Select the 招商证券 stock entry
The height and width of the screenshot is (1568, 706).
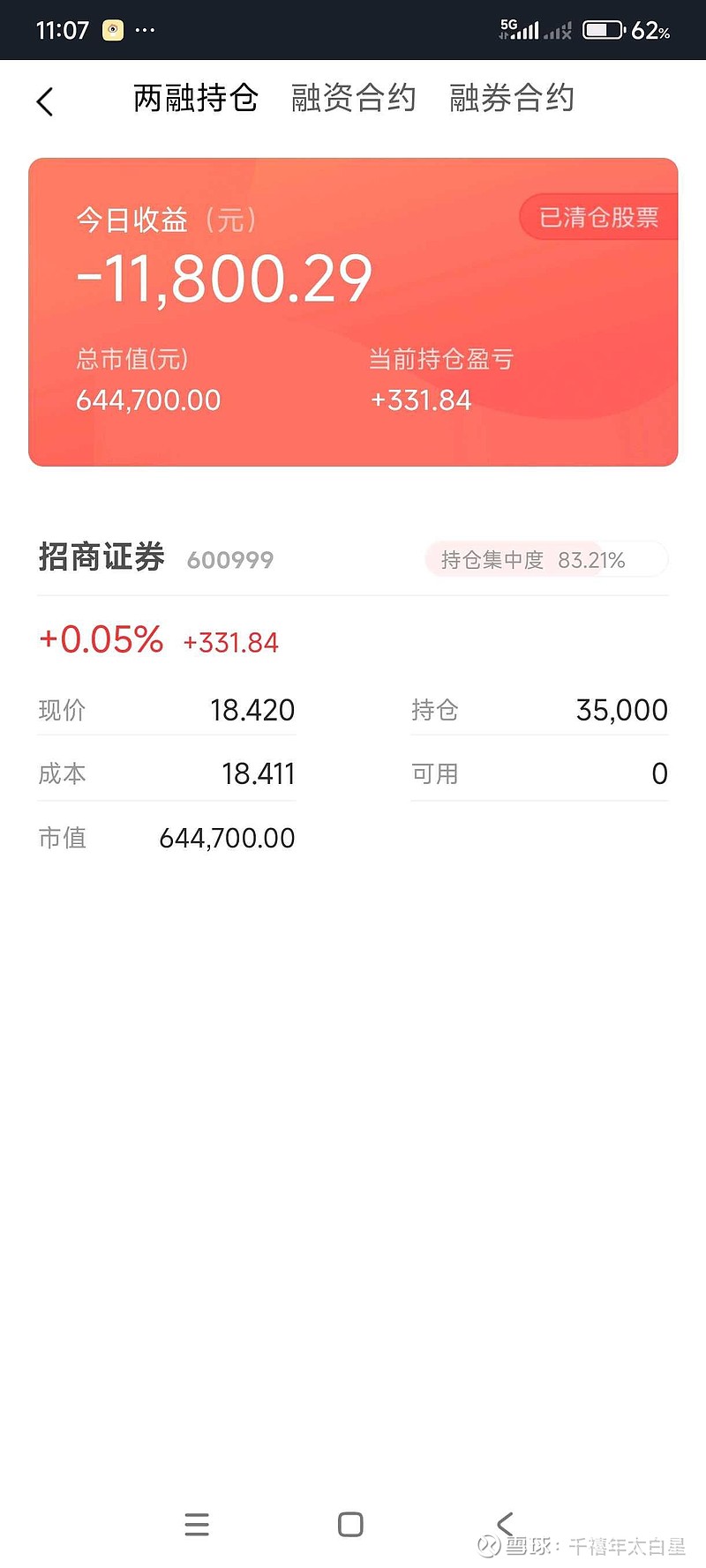click(100, 557)
